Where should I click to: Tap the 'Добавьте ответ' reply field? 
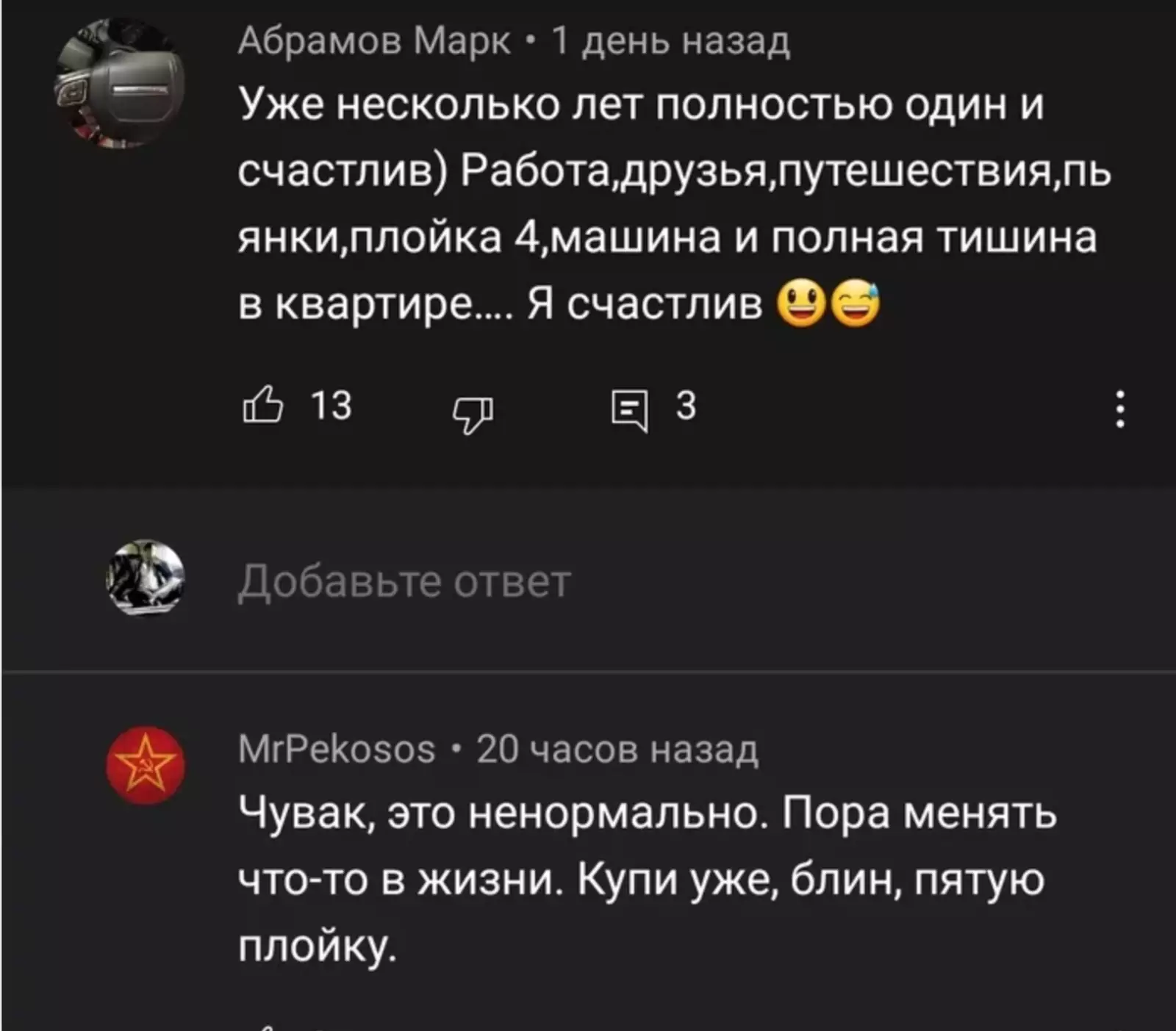(x=404, y=582)
